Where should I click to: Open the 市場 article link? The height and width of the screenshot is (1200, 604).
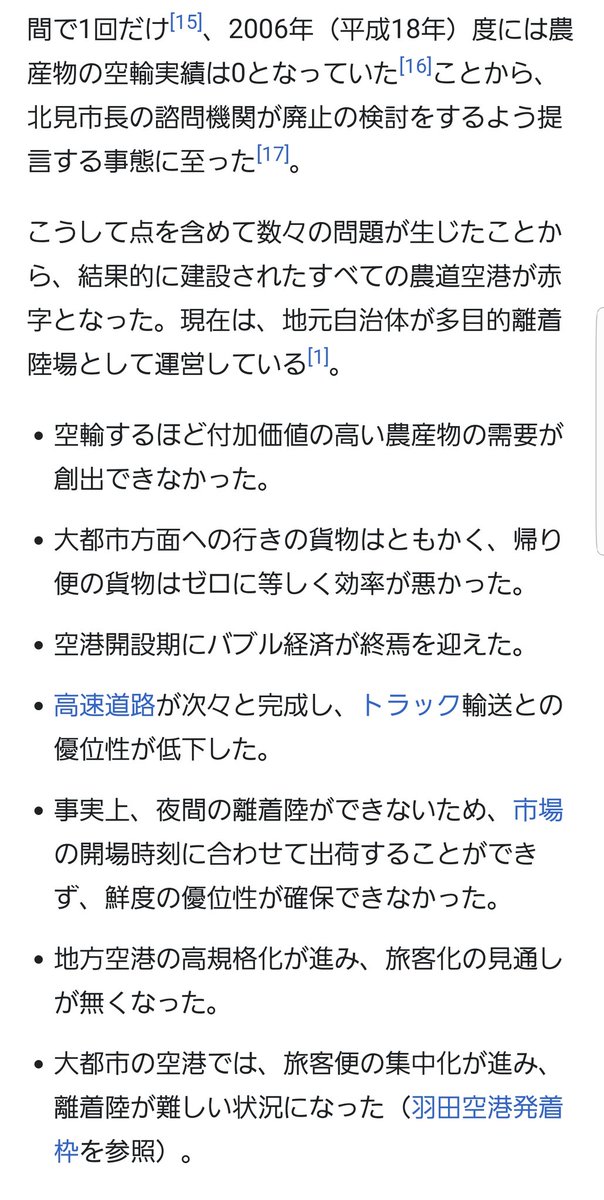[538, 809]
